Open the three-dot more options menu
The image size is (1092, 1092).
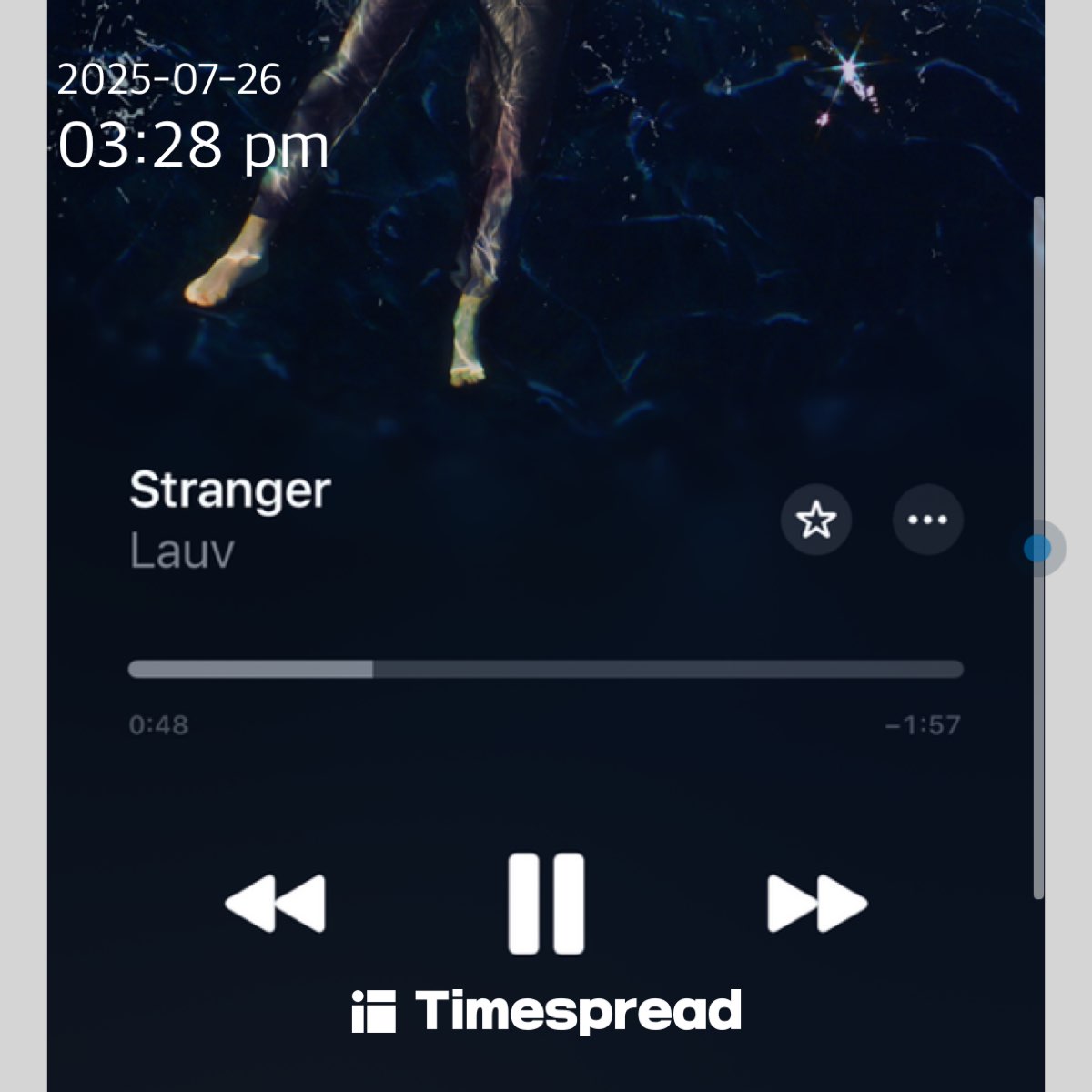click(927, 521)
